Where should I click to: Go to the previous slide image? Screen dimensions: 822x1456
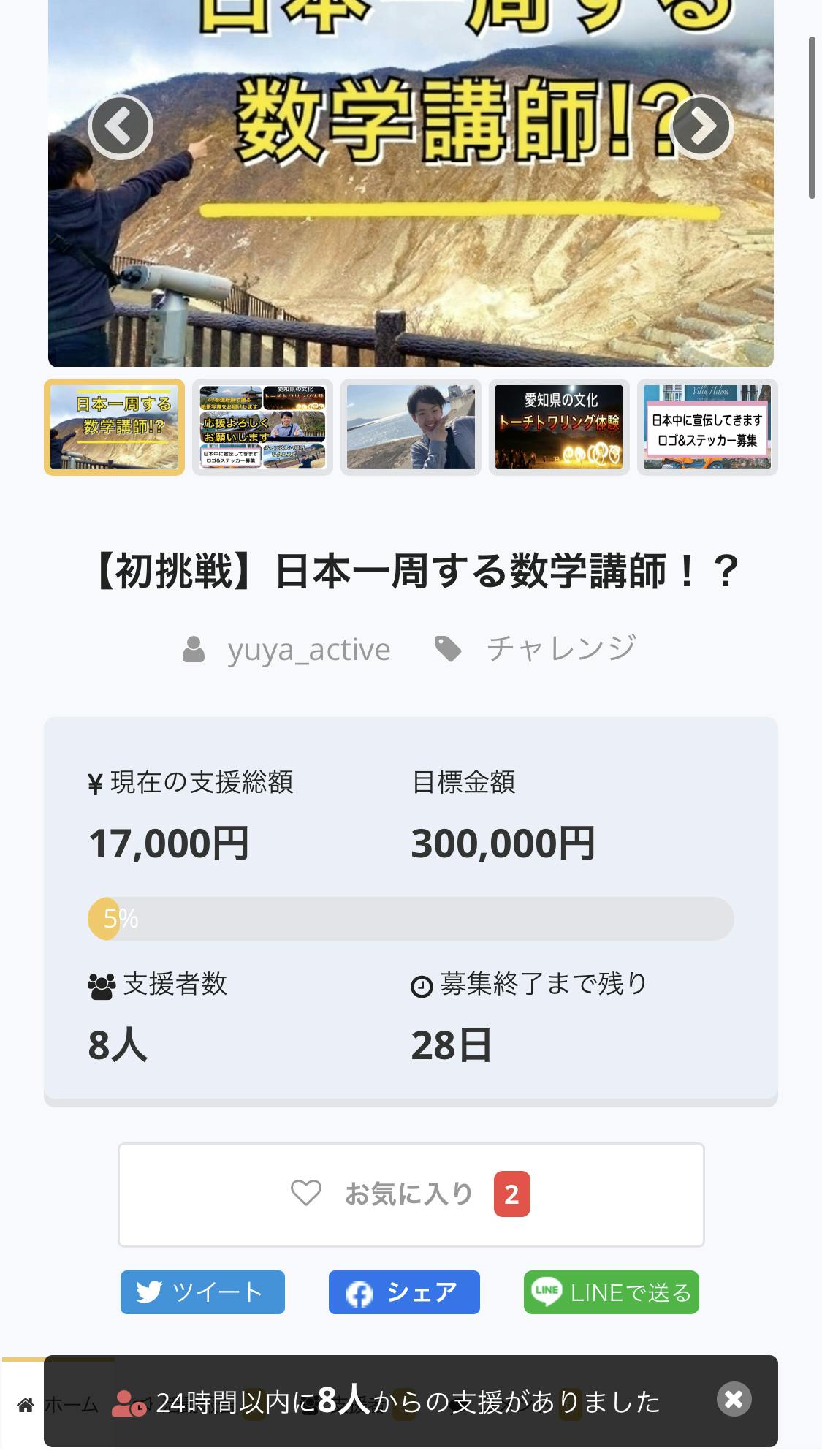[x=120, y=126]
